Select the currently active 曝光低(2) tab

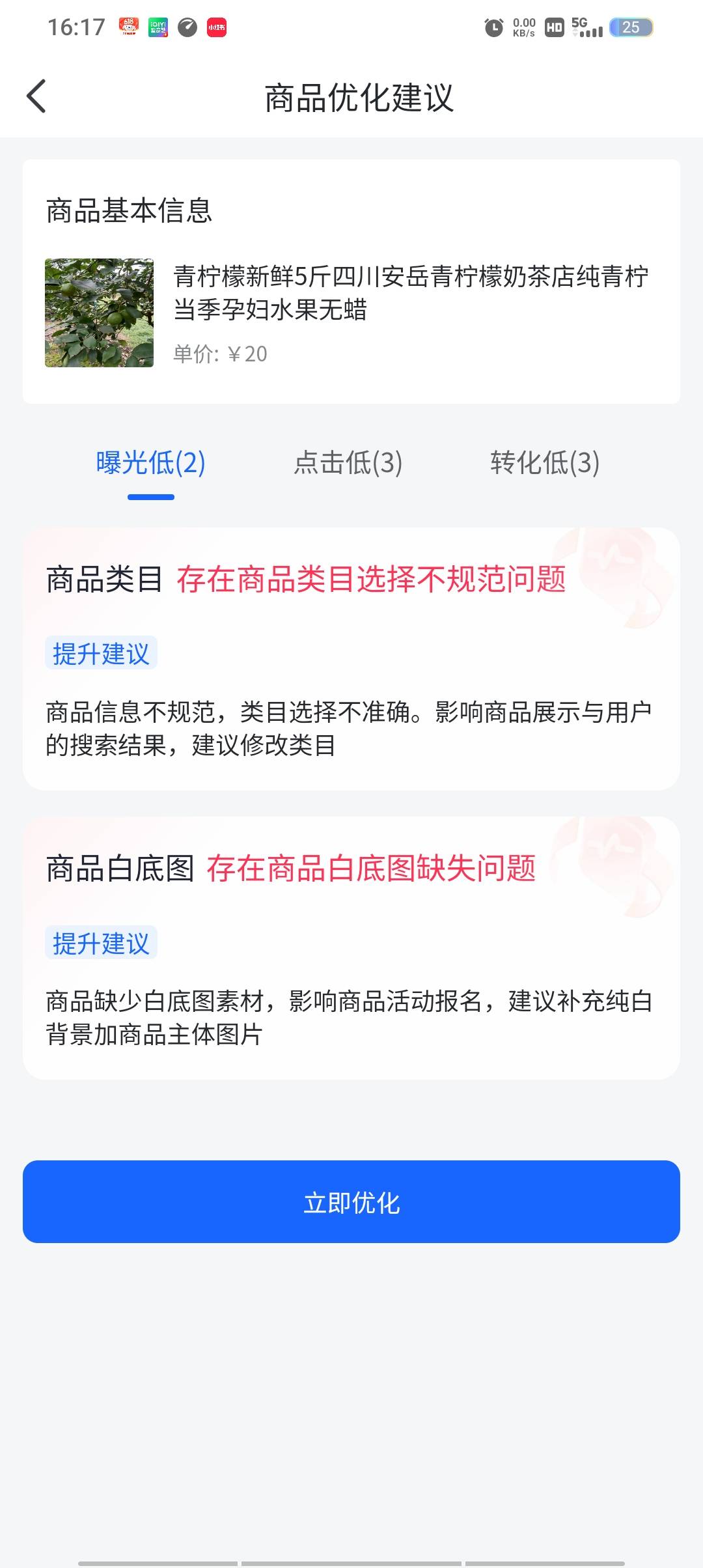coord(150,464)
